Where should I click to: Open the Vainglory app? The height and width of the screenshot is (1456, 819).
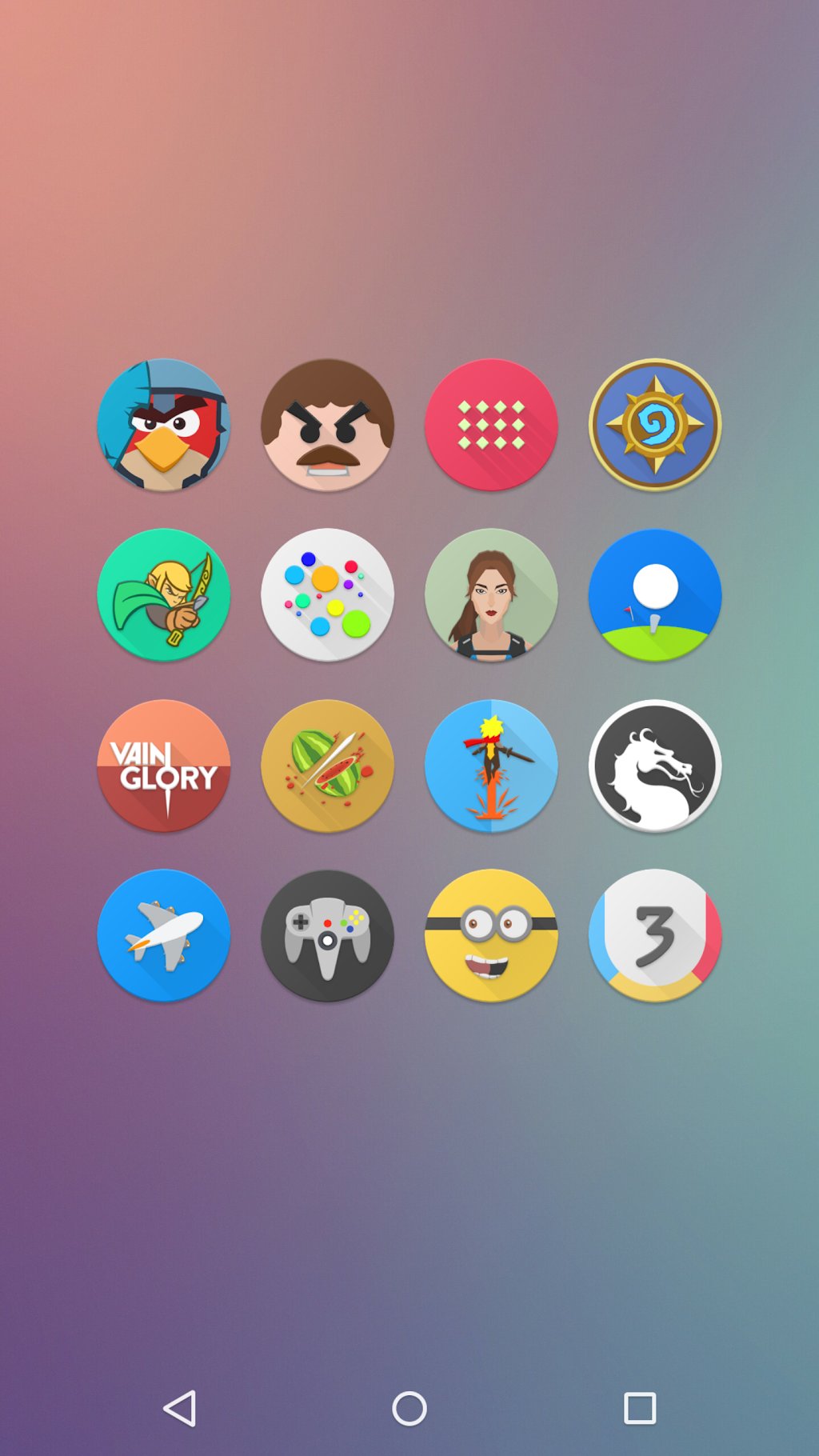click(x=163, y=766)
